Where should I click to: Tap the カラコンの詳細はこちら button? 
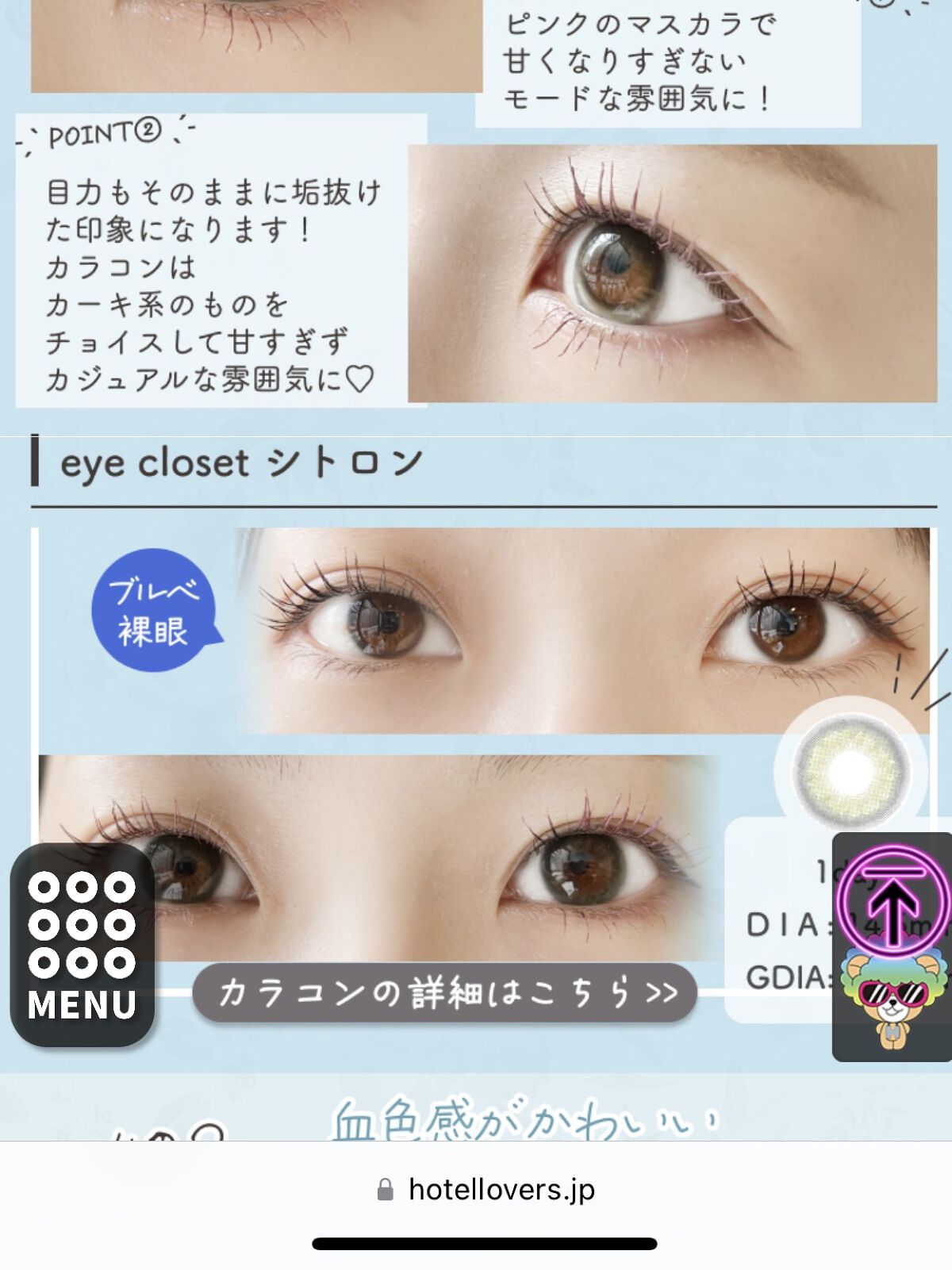click(444, 992)
